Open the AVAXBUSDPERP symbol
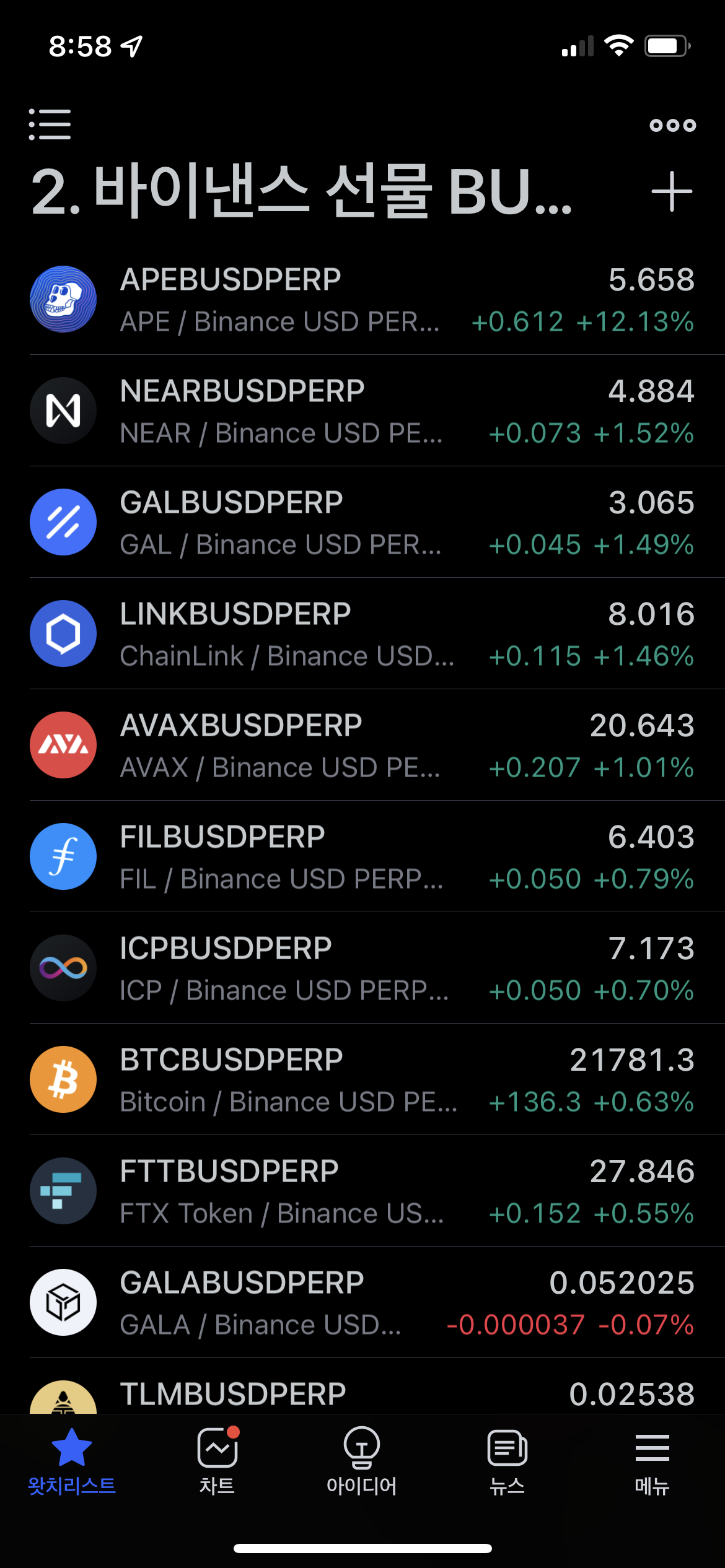The image size is (725, 1568). pyautogui.click(x=362, y=745)
